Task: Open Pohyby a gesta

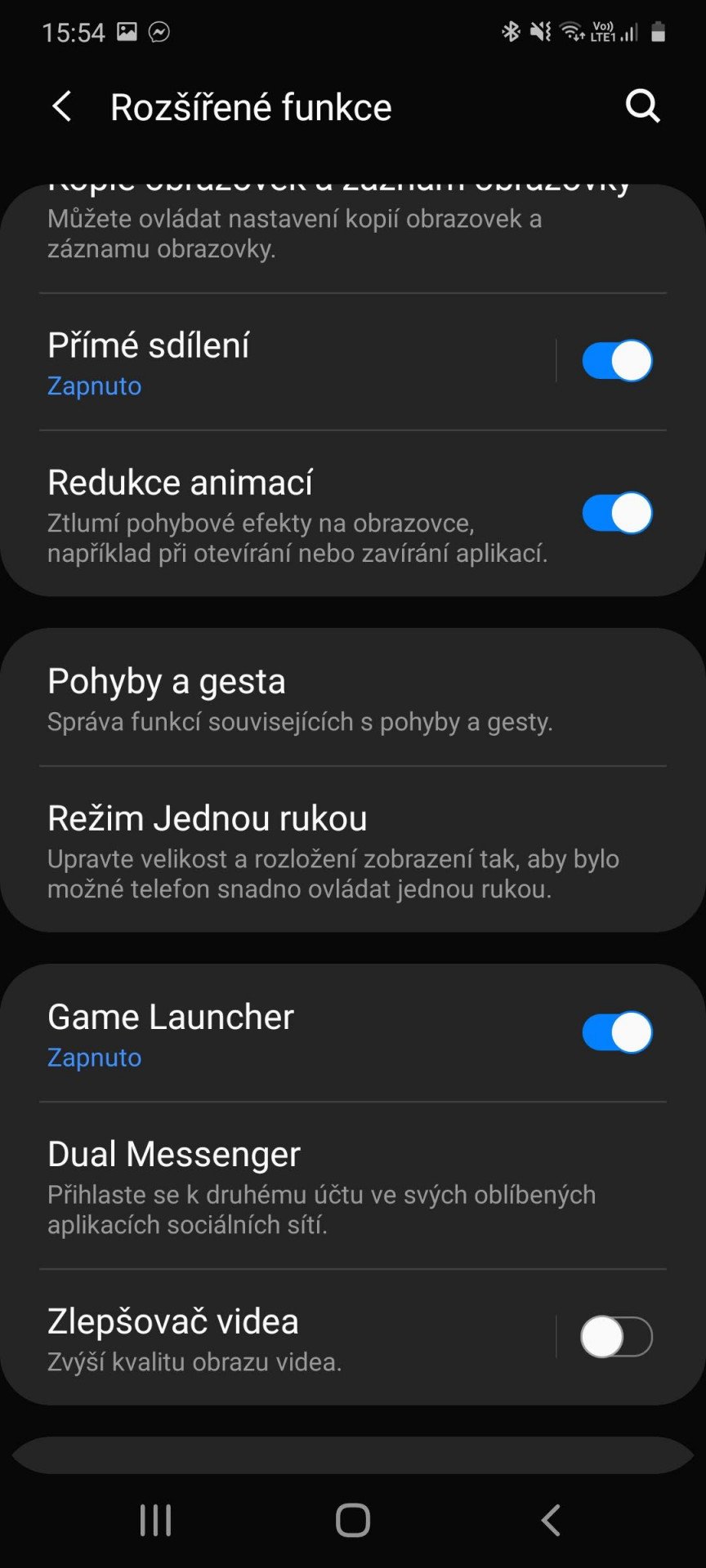Action: 353,698
